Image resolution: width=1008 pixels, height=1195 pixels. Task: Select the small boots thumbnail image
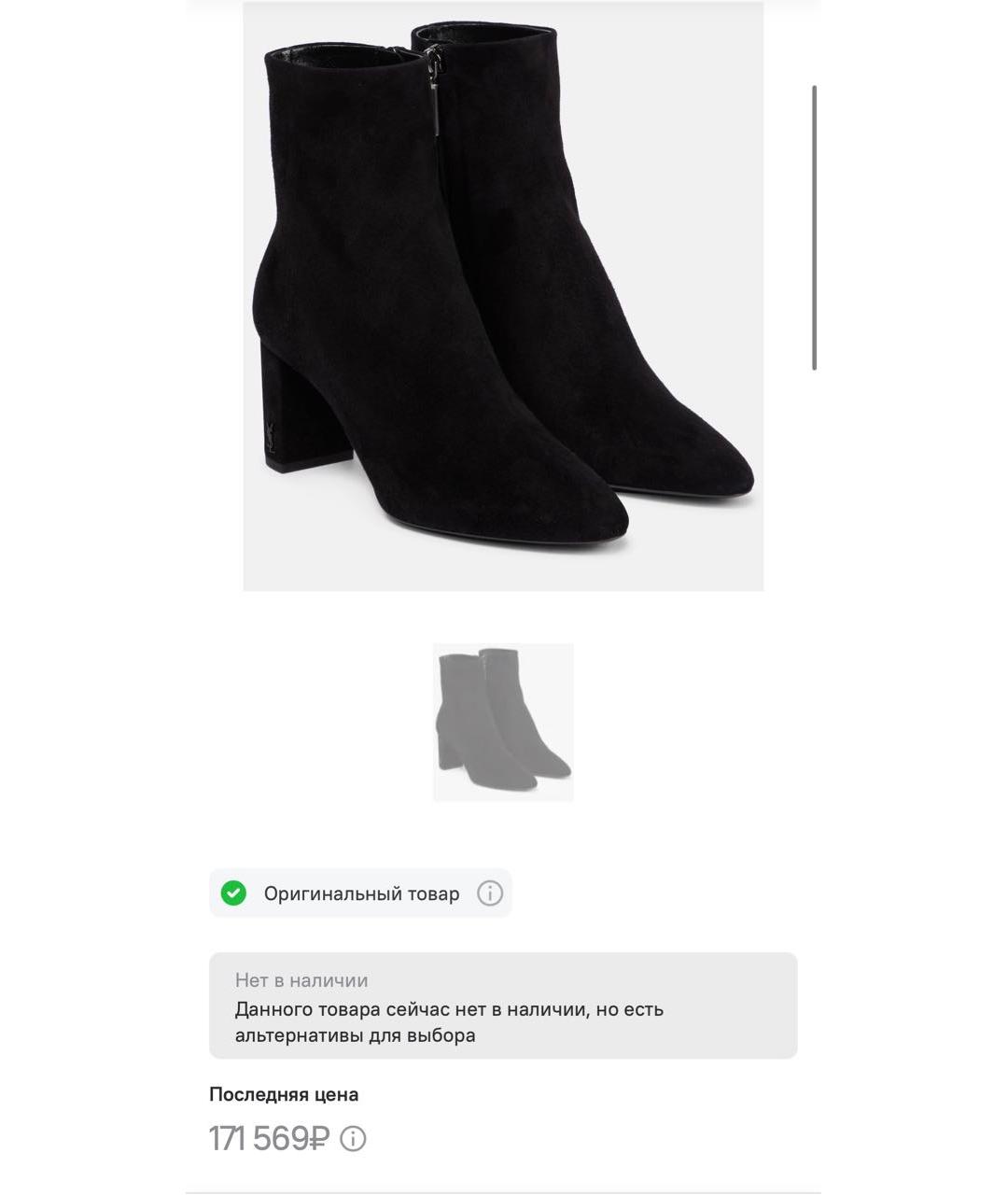pos(503,722)
